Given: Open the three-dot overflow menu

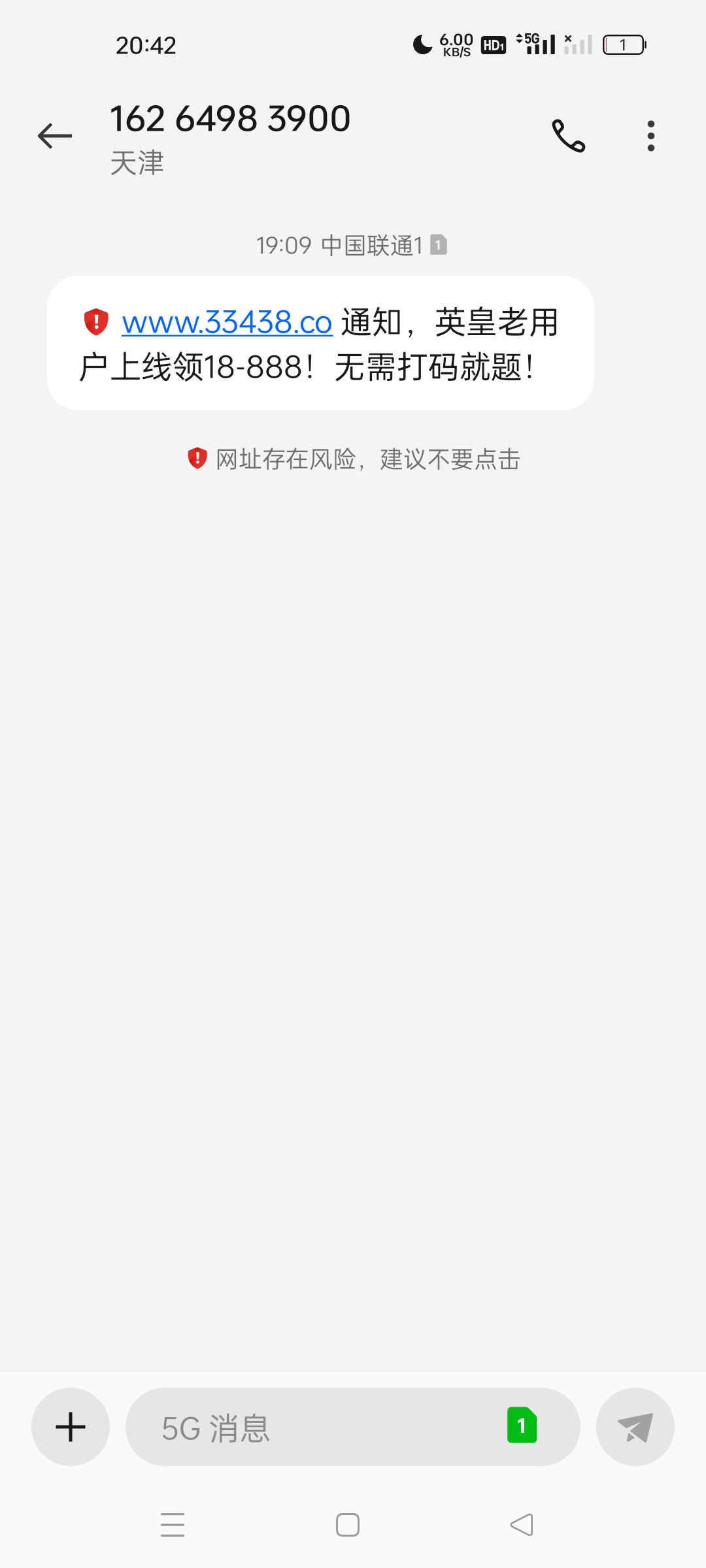Looking at the screenshot, I should (650, 136).
